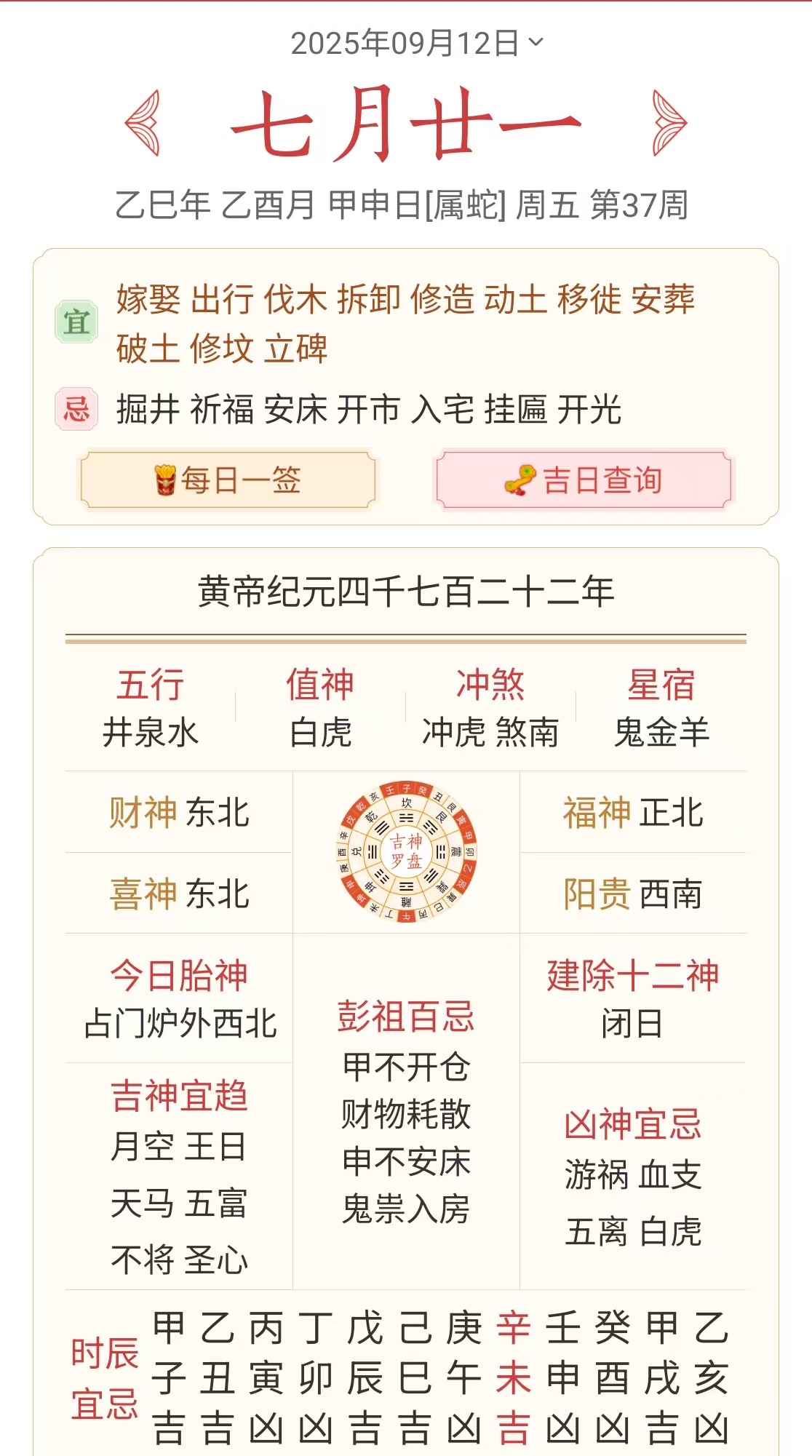Open the 吉神罗盘 compass
This screenshot has width=812, height=1456.
point(406,852)
